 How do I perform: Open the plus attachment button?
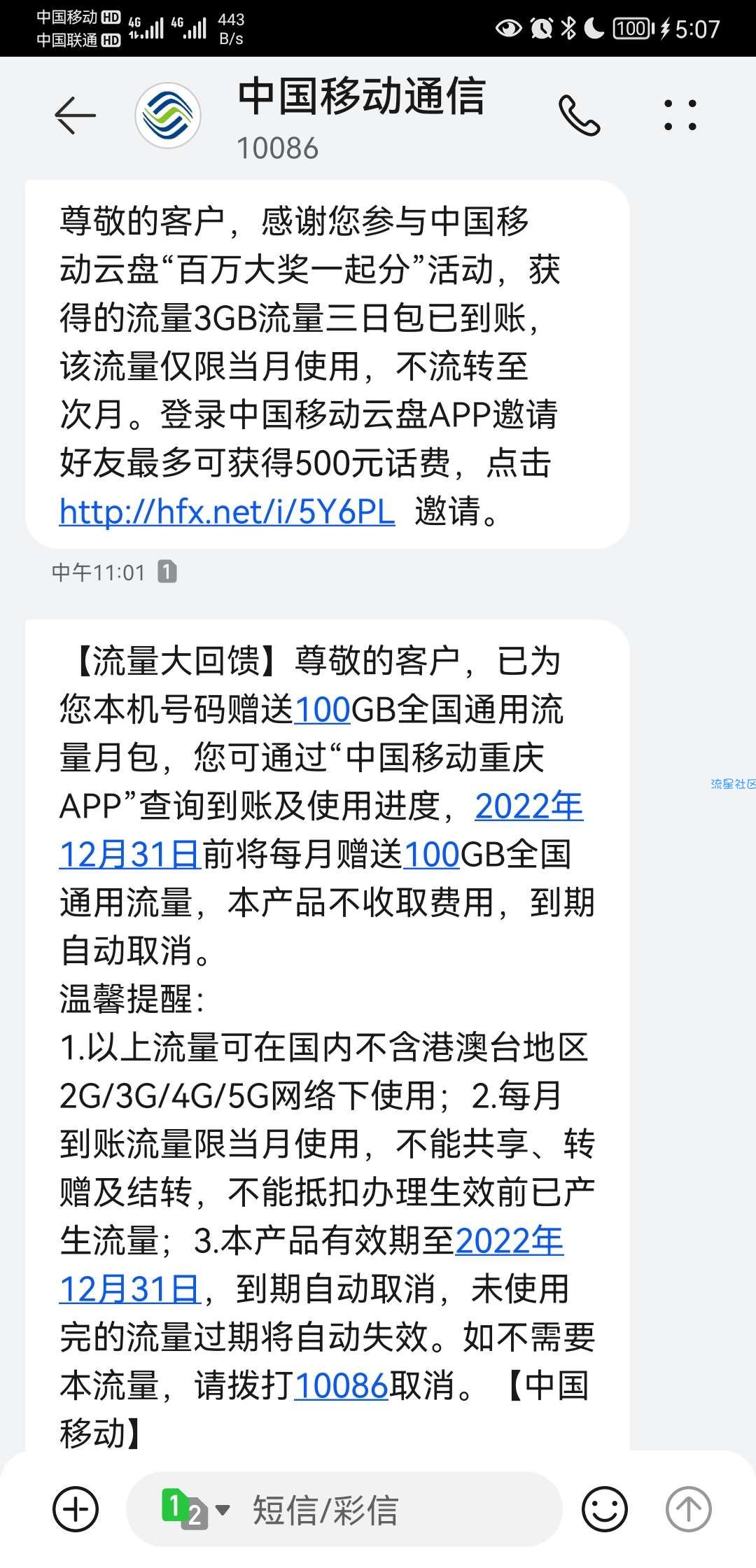point(76,1510)
